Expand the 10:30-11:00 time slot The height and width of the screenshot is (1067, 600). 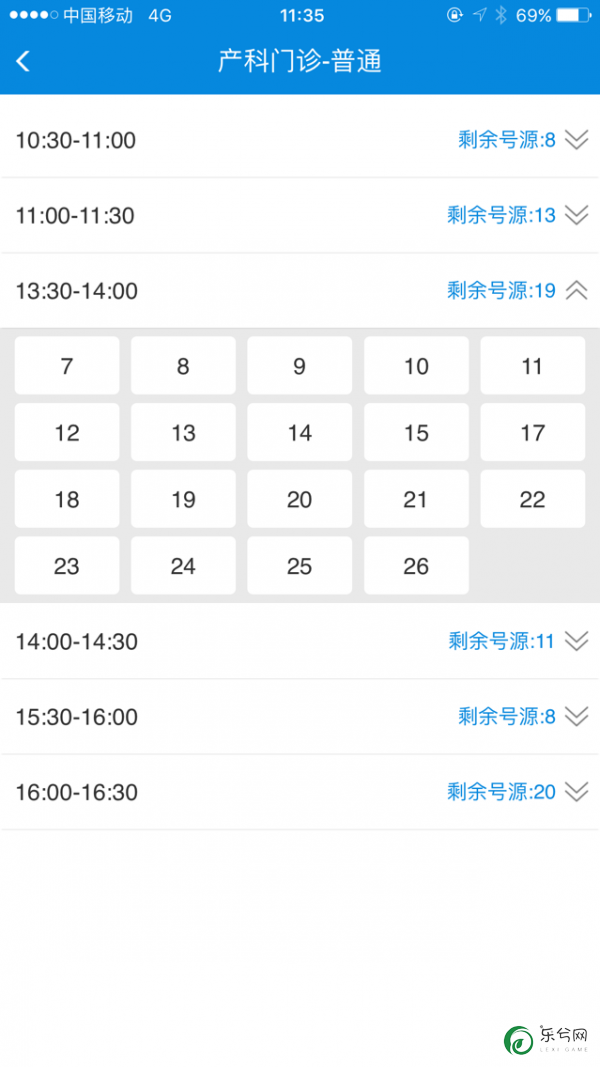pyautogui.click(x=300, y=140)
